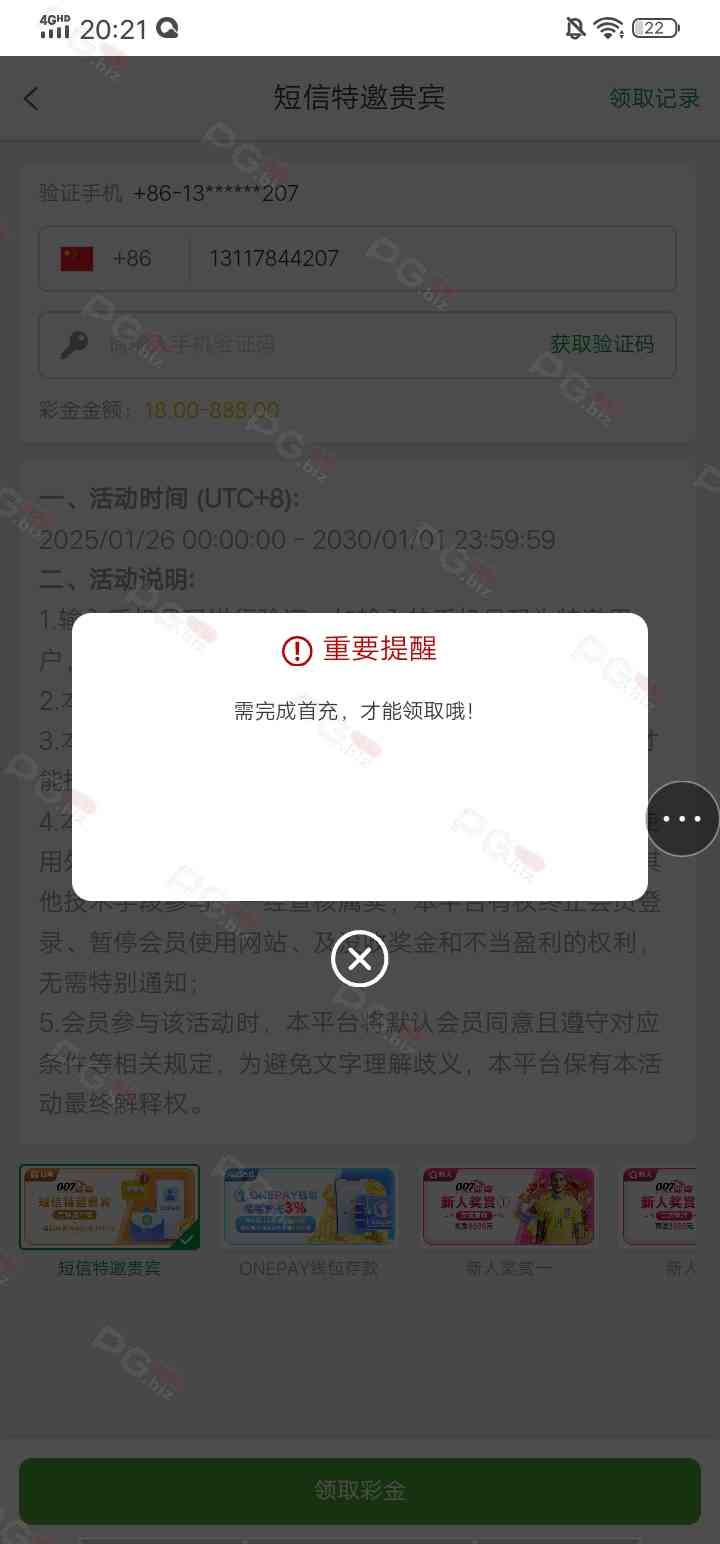Focus the phone number input field
Image resolution: width=720 pixels, height=1544 pixels.
coord(430,259)
